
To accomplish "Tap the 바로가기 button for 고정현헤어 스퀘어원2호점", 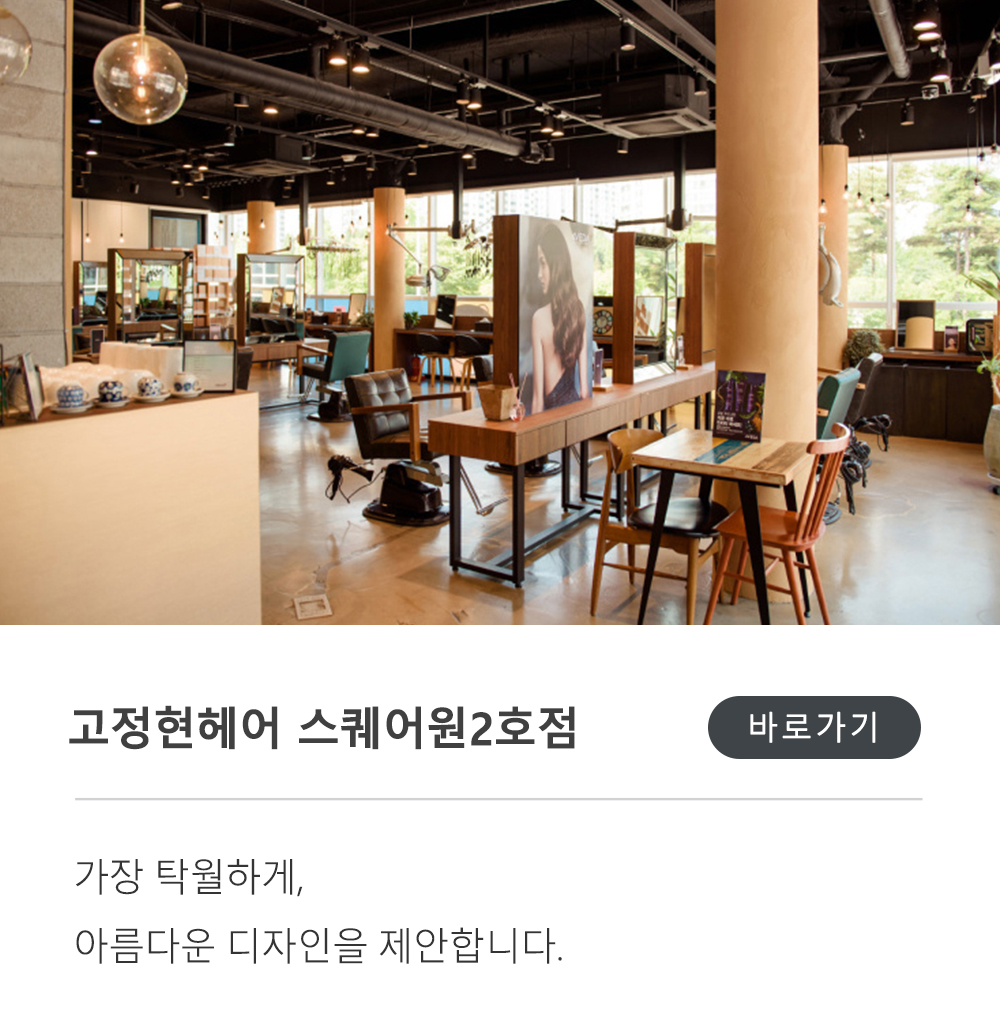I will click(813, 727).
